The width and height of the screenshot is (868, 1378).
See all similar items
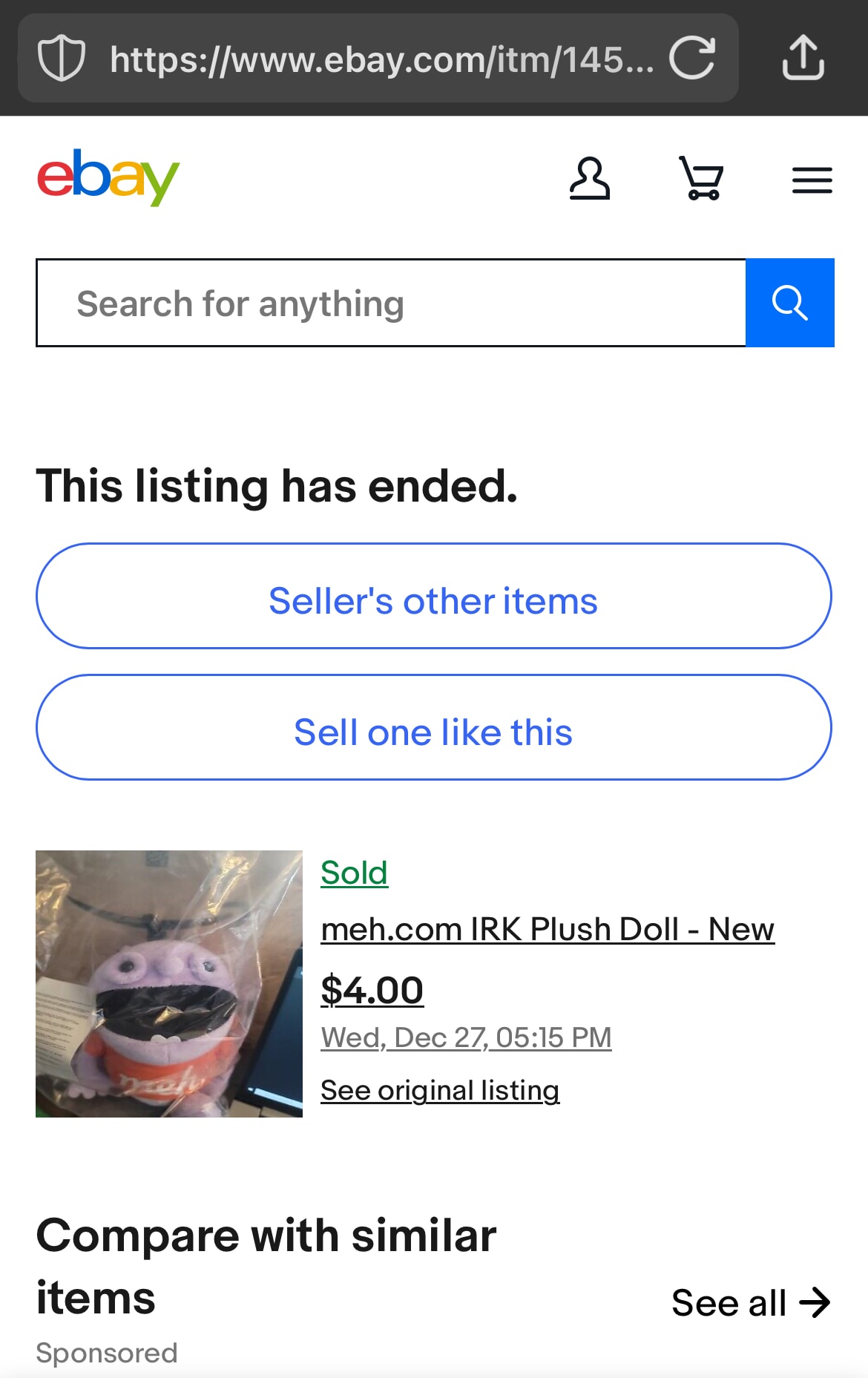[x=750, y=1303]
